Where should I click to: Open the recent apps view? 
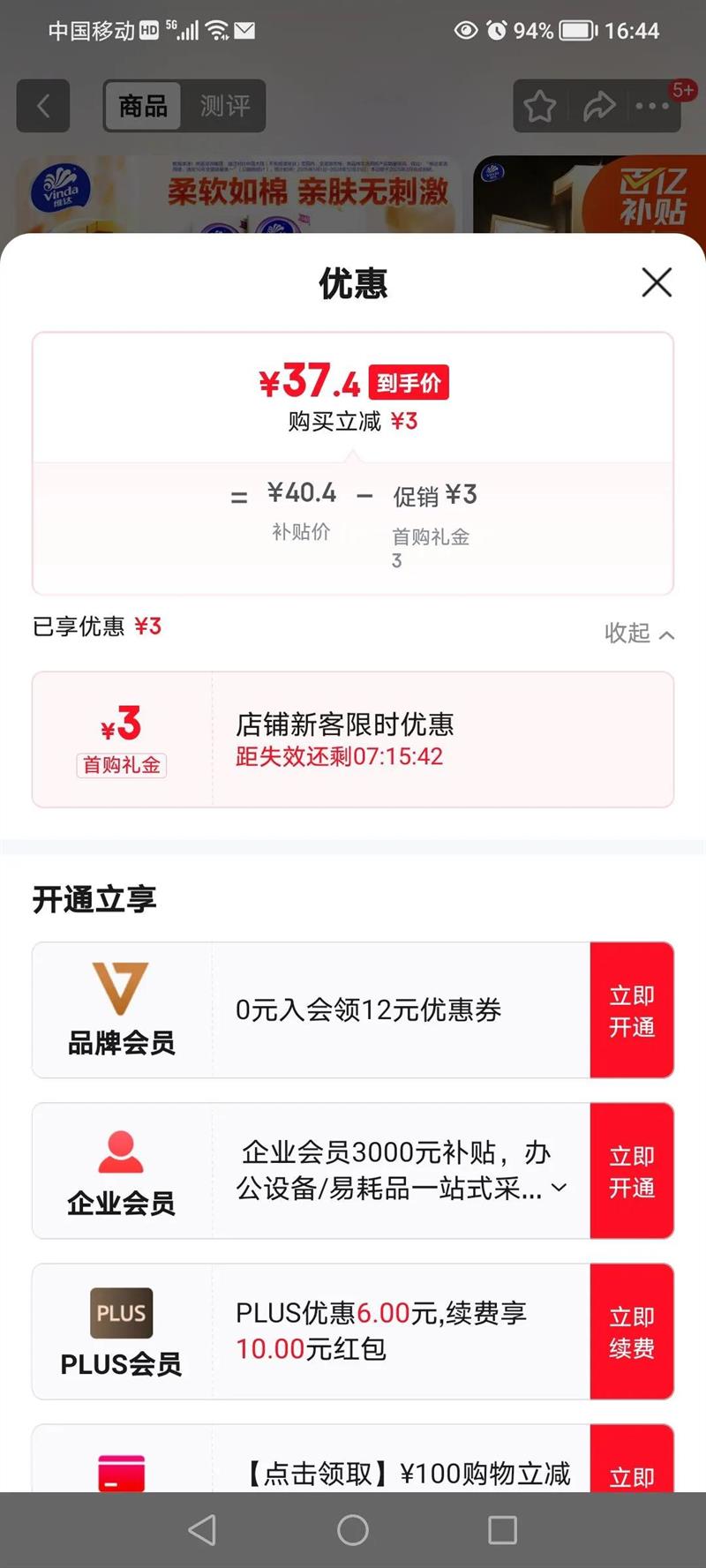(502, 1530)
